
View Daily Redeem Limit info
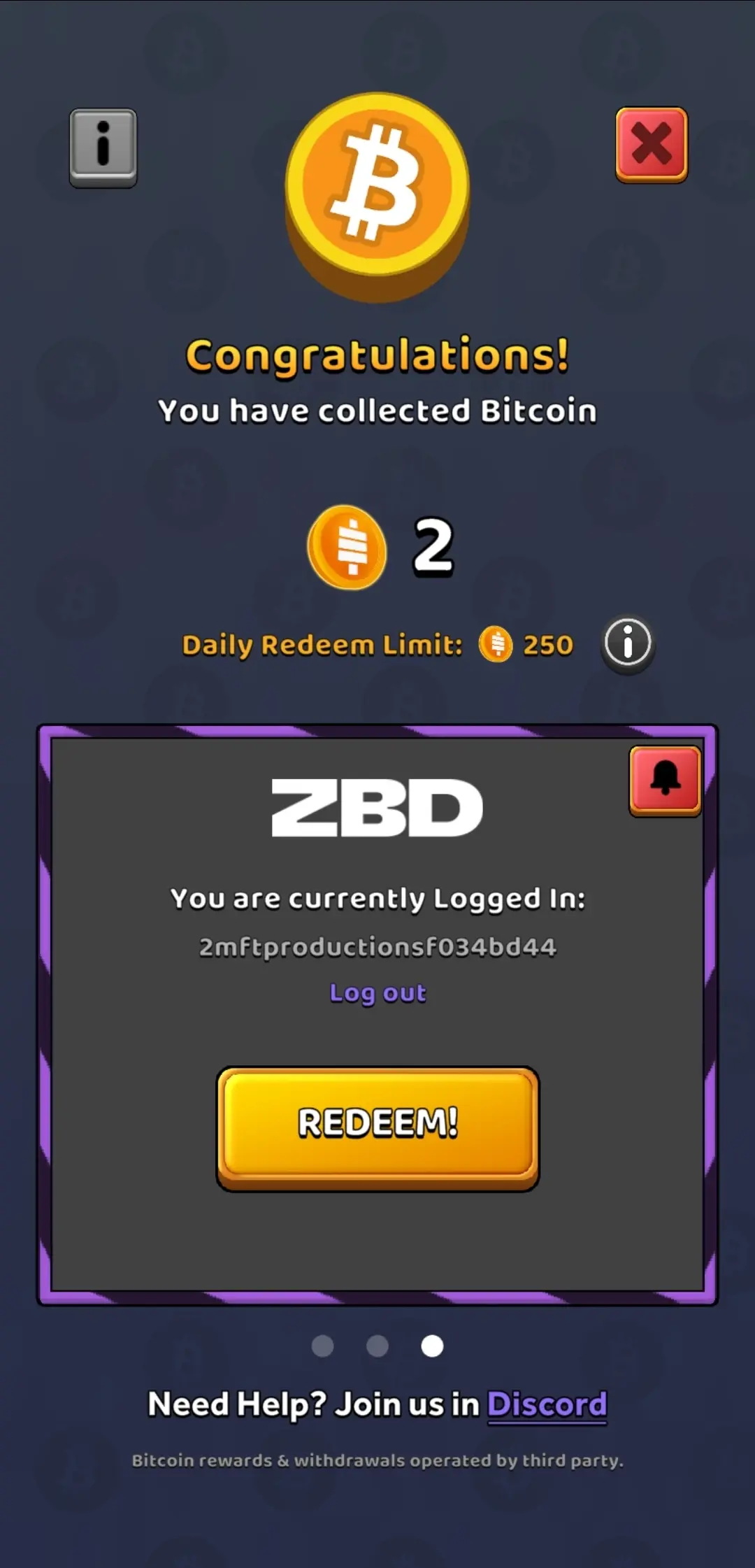point(628,643)
